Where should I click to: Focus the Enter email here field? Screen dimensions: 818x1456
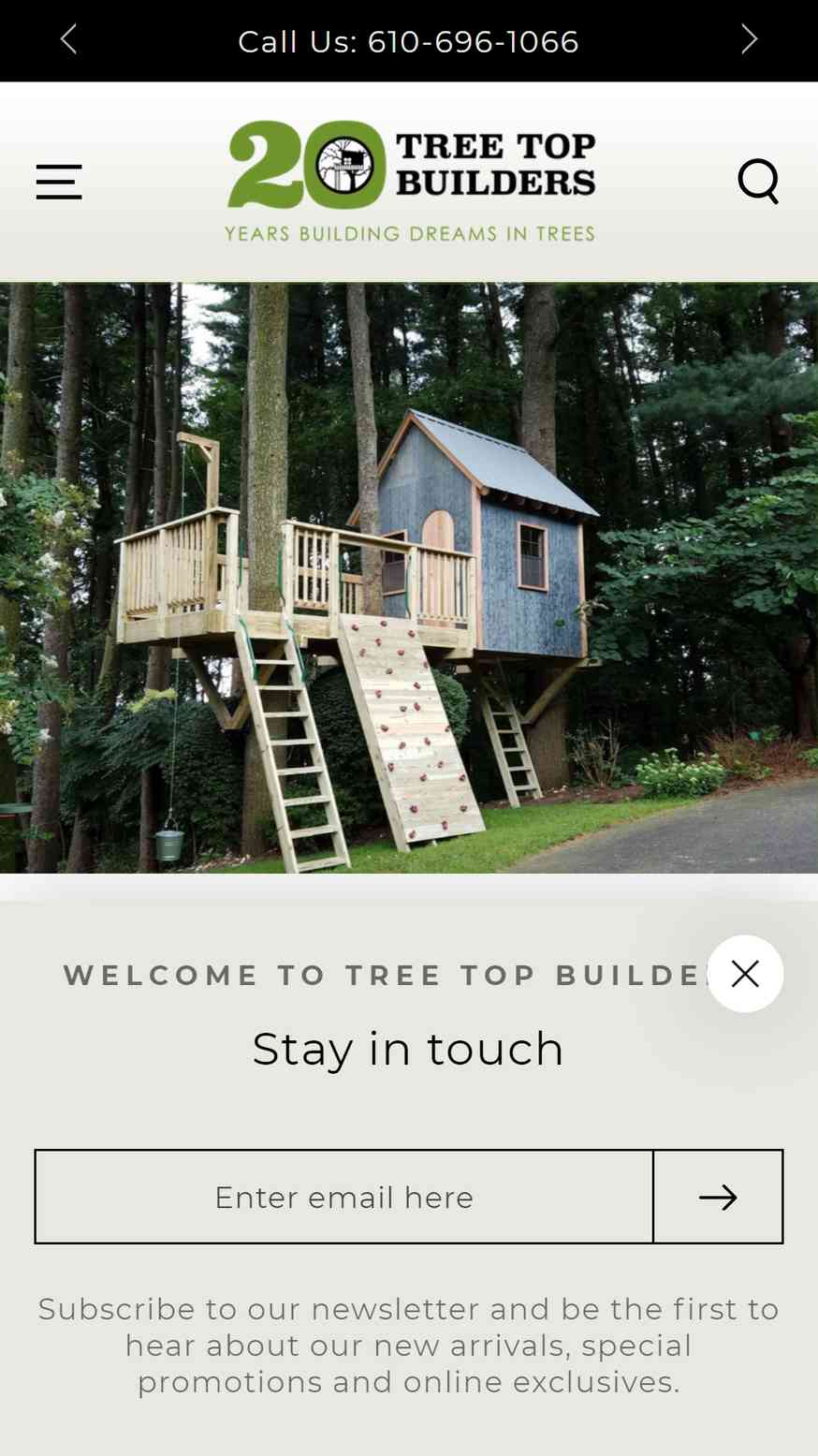tap(344, 1197)
